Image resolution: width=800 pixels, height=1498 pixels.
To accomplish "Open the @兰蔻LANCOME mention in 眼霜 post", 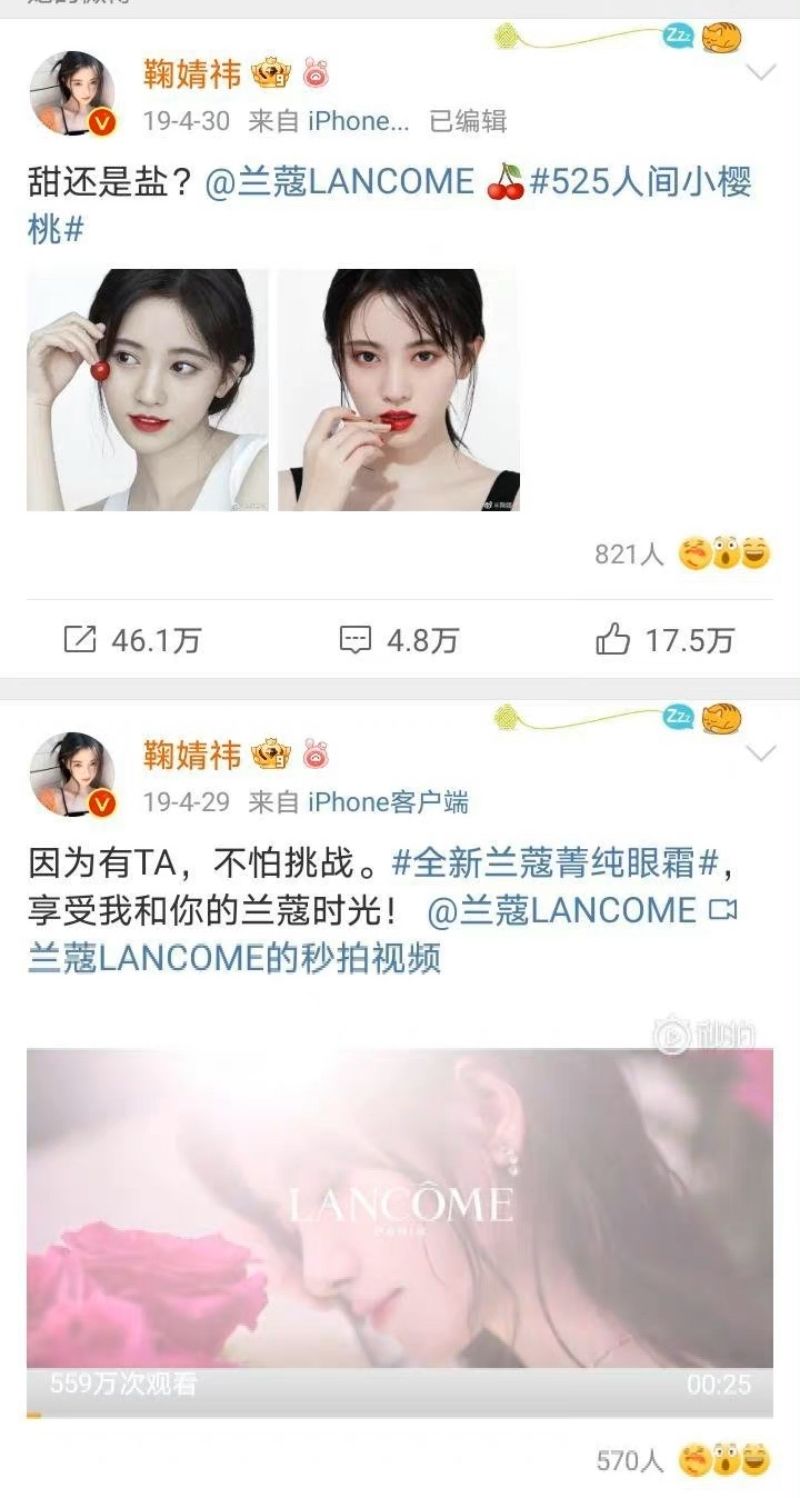I will coord(560,911).
